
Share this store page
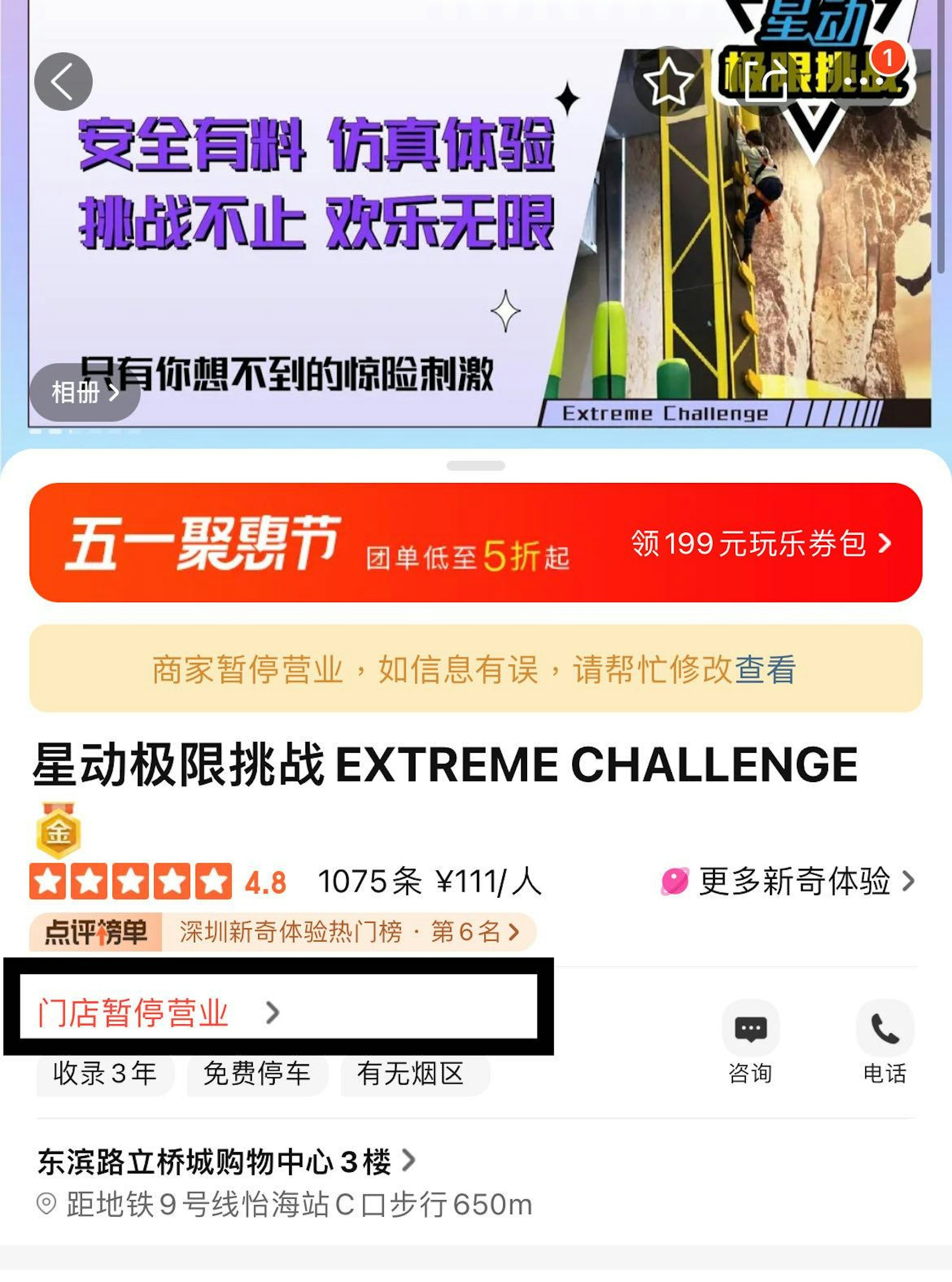click(767, 81)
